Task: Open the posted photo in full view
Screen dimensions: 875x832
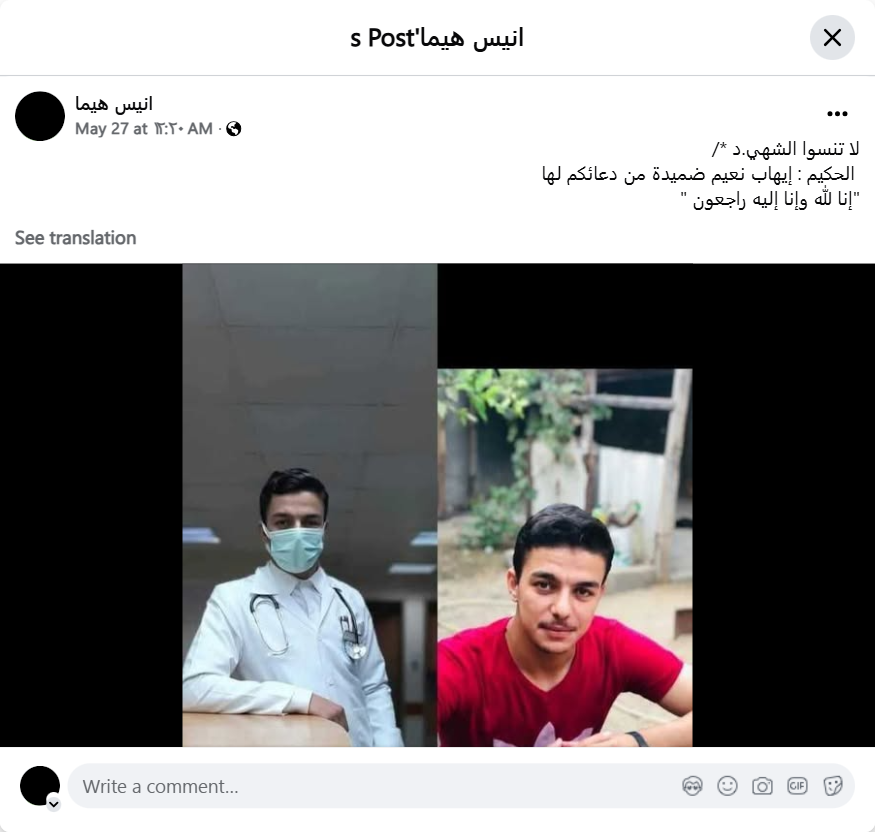Action: coord(437,505)
